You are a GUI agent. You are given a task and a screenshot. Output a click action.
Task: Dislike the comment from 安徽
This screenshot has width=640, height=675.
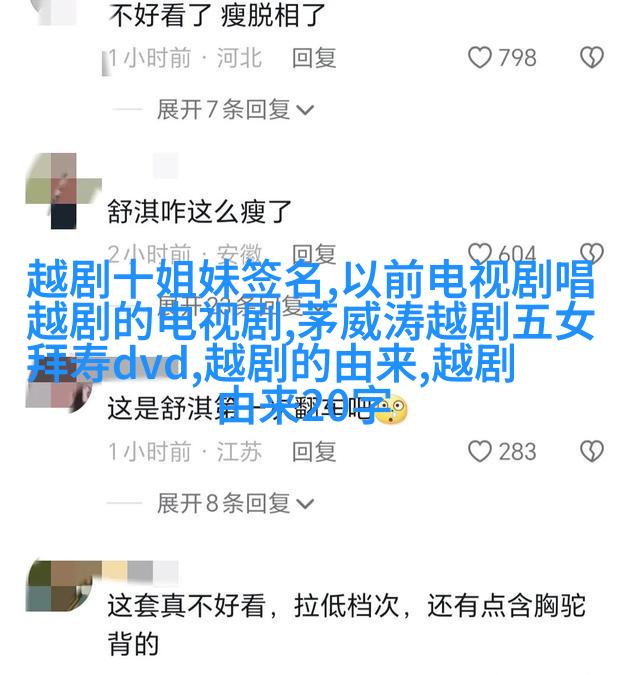pyautogui.click(x=592, y=252)
